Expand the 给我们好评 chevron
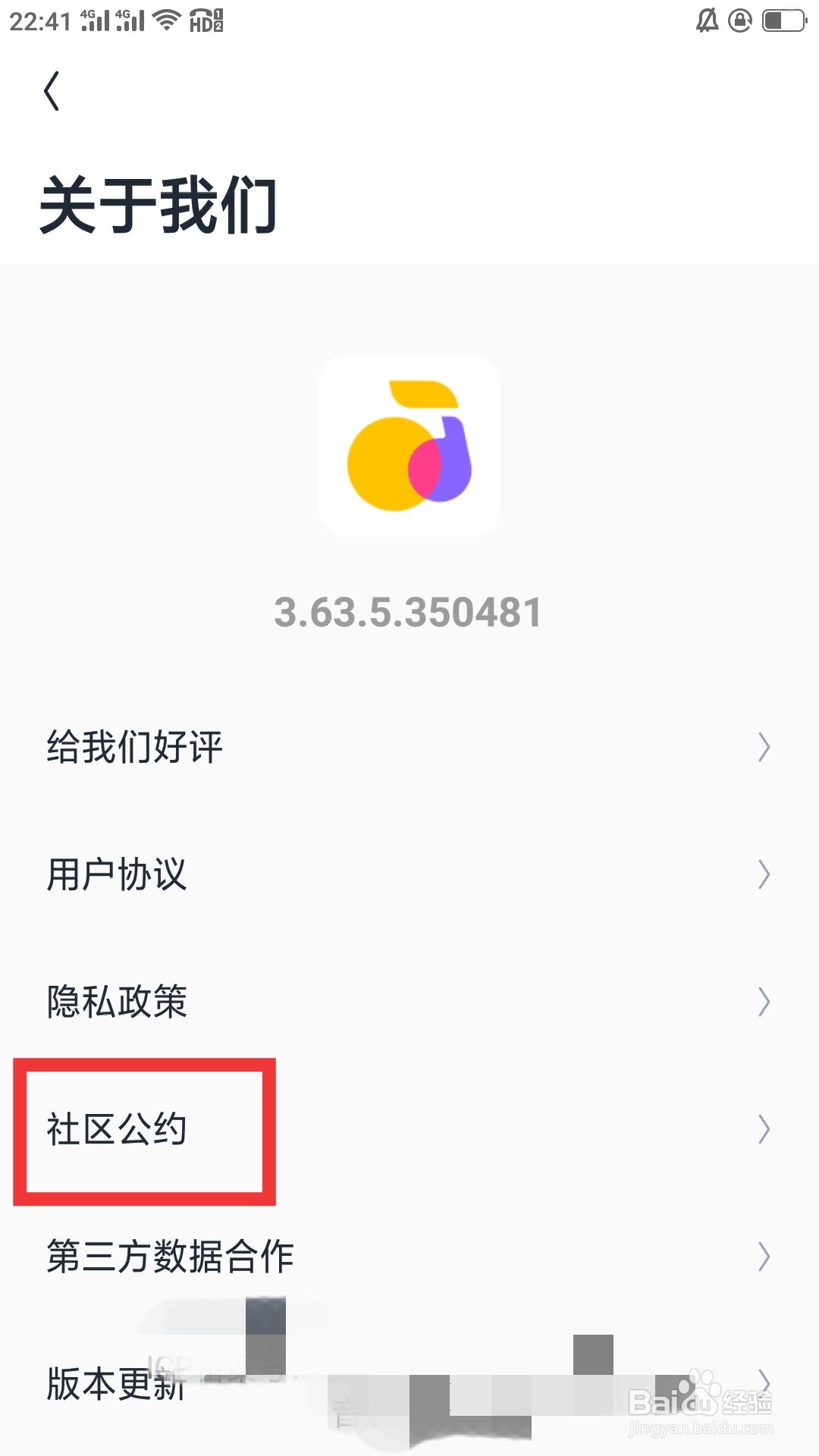This screenshot has width=819, height=1456. click(x=763, y=747)
